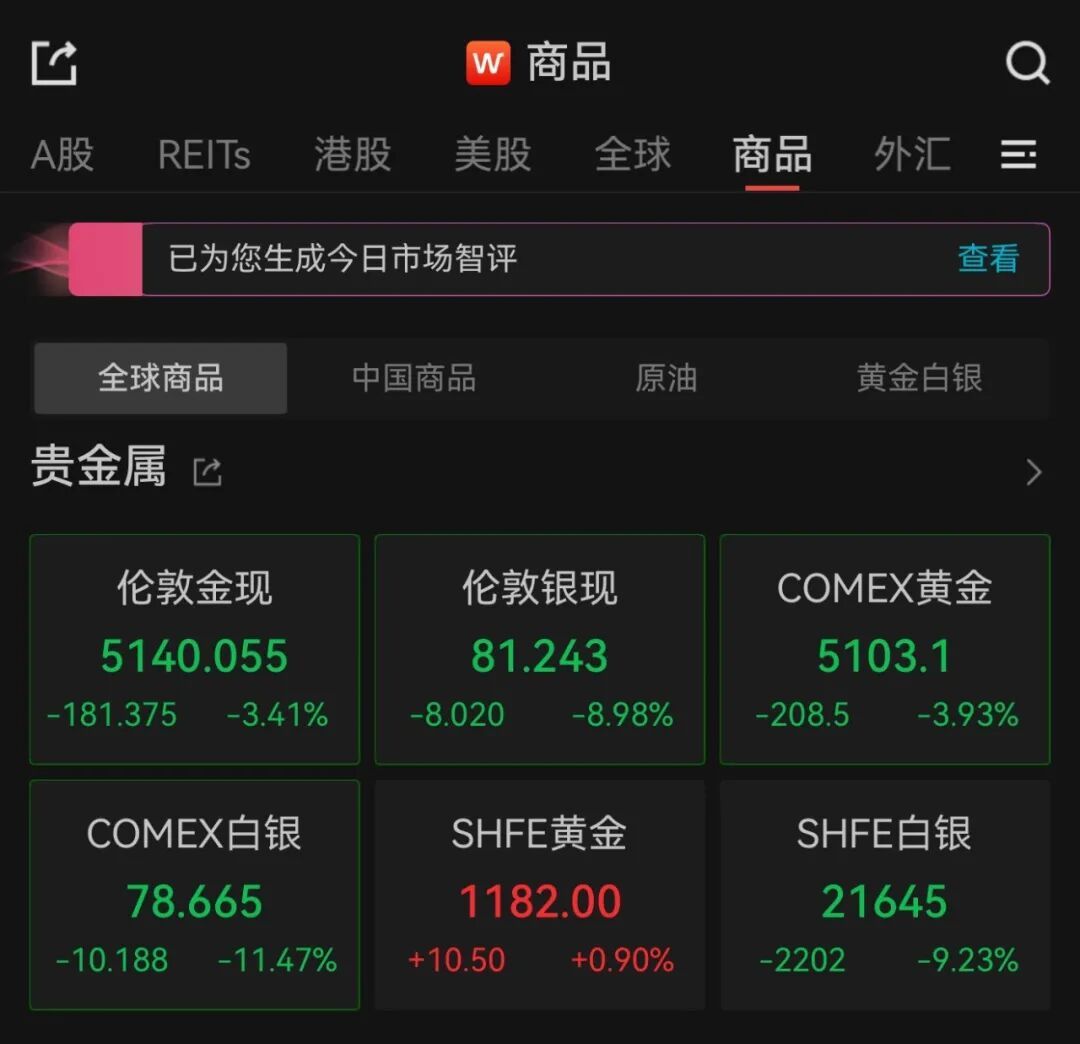The width and height of the screenshot is (1080, 1044).
Task: Open the tab list menu icon
Action: point(1018,155)
